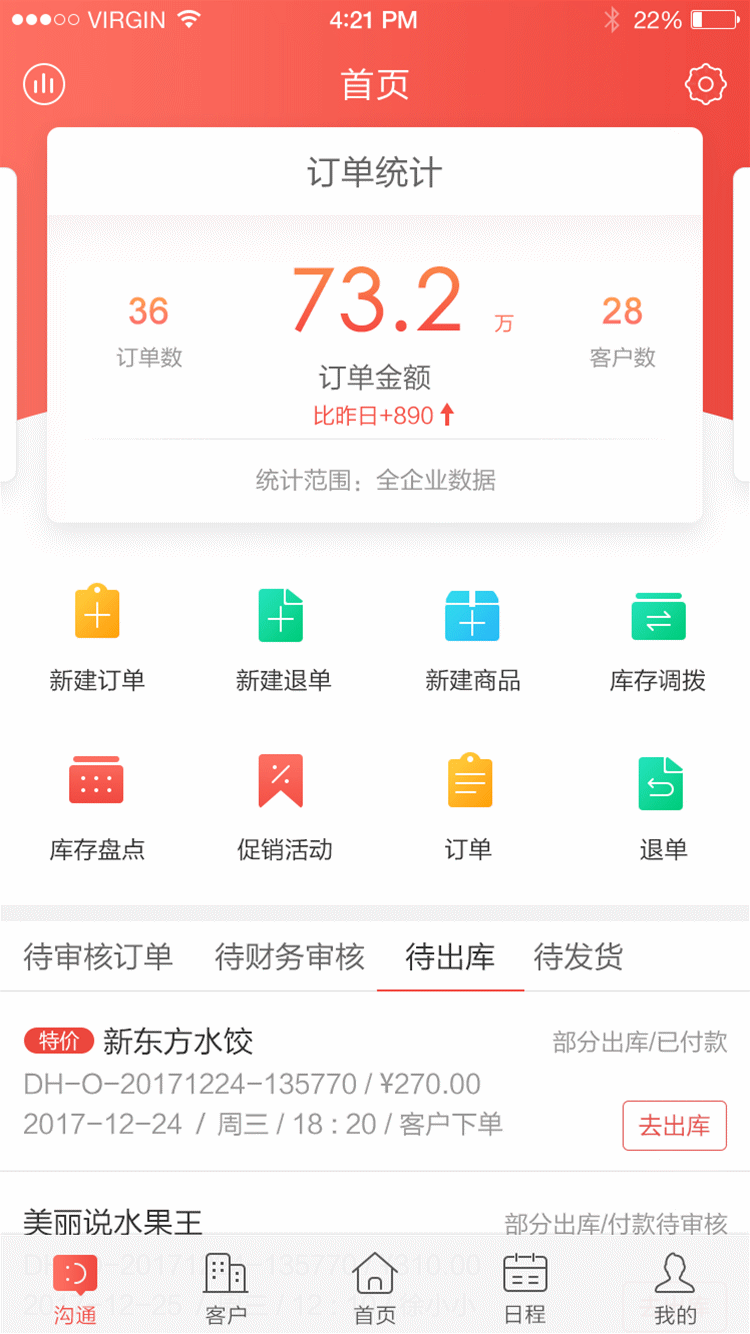The height and width of the screenshot is (1334, 750).
Task: Go to the 客户 tab
Action: (x=225, y=1290)
